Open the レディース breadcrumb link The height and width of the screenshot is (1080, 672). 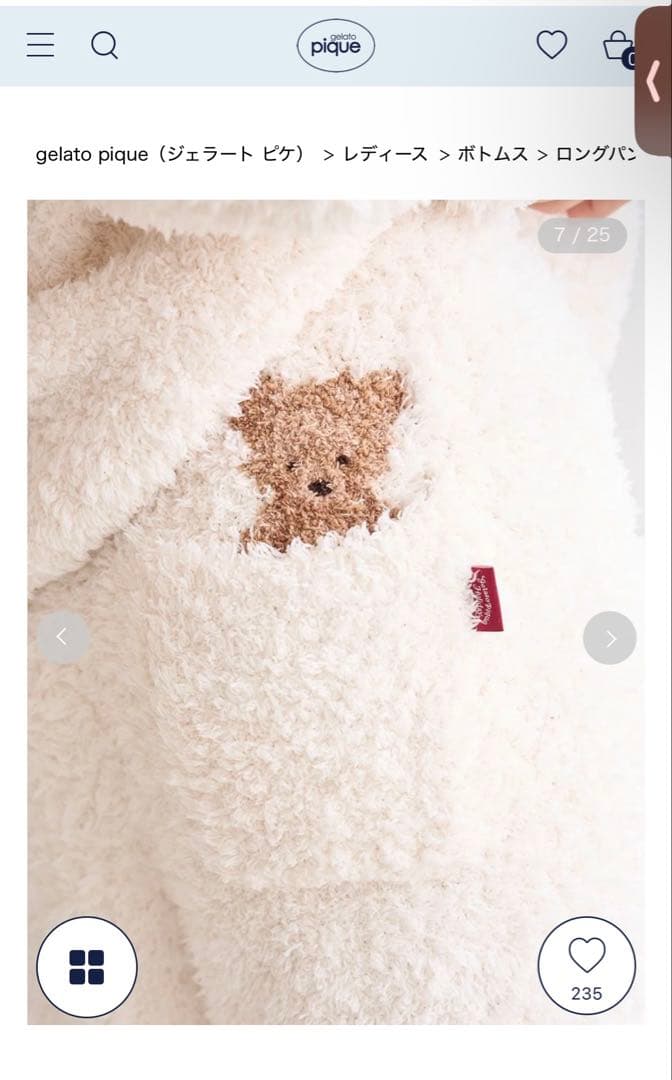tap(385, 154)
